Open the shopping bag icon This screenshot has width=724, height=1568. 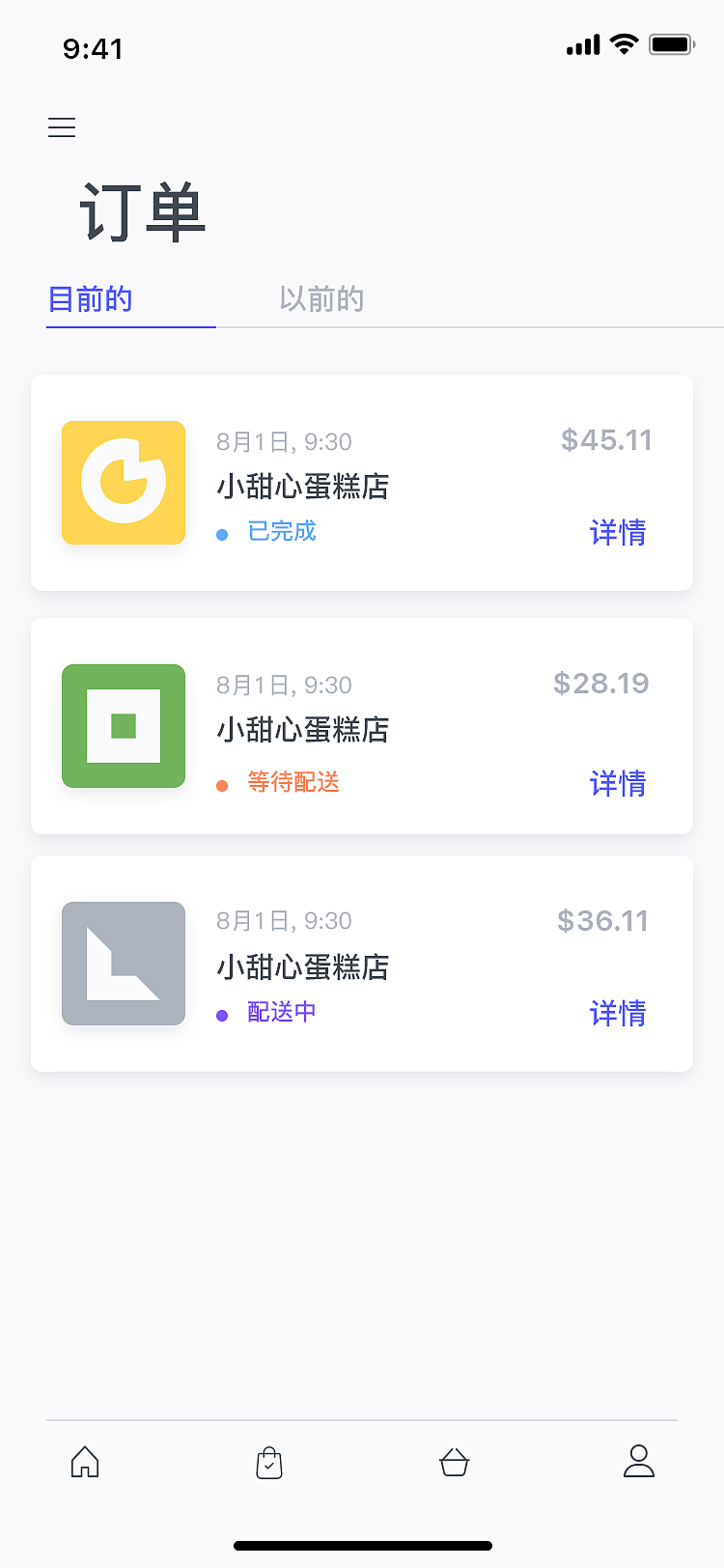[268, 1462]
